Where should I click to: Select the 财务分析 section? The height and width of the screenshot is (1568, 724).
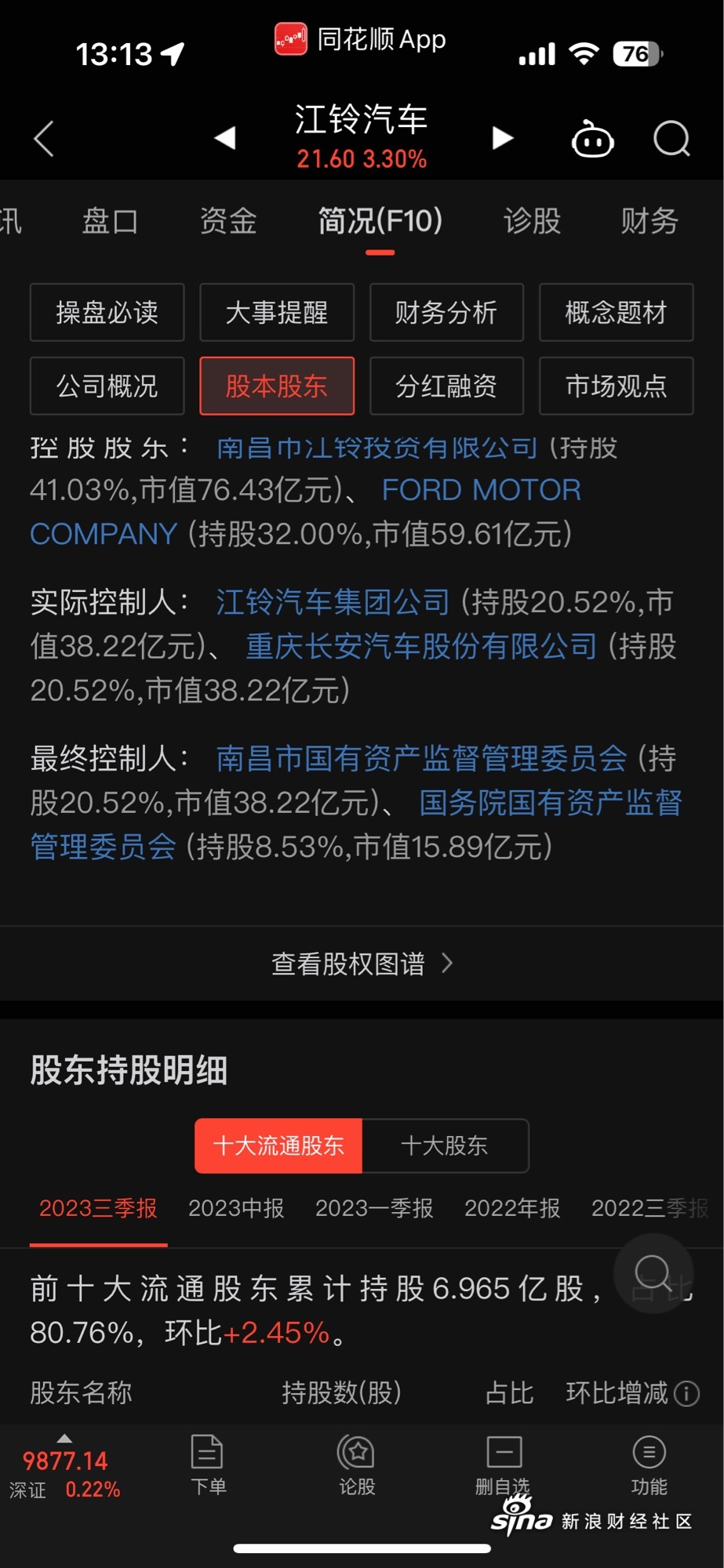(446, 312)
